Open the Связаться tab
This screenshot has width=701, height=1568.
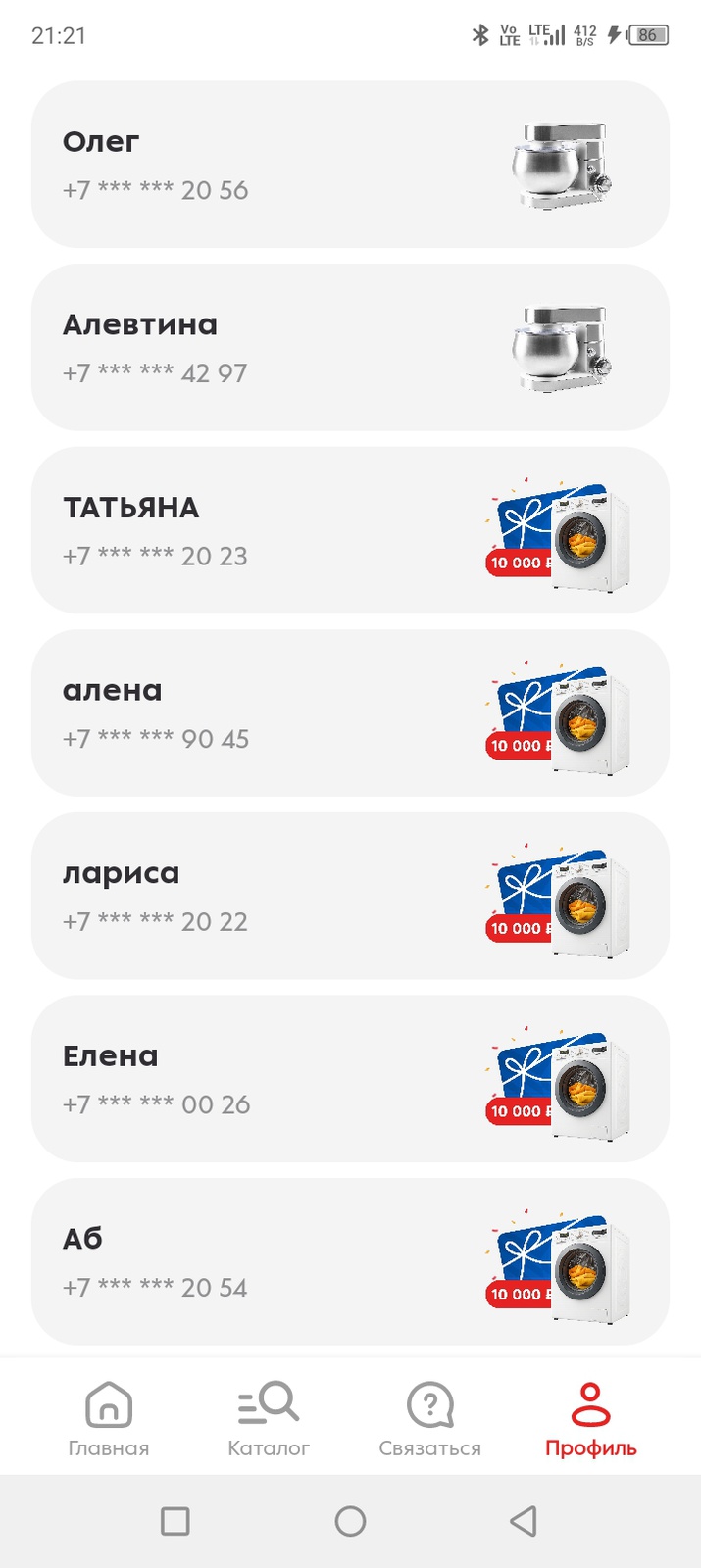(429, 1419)
